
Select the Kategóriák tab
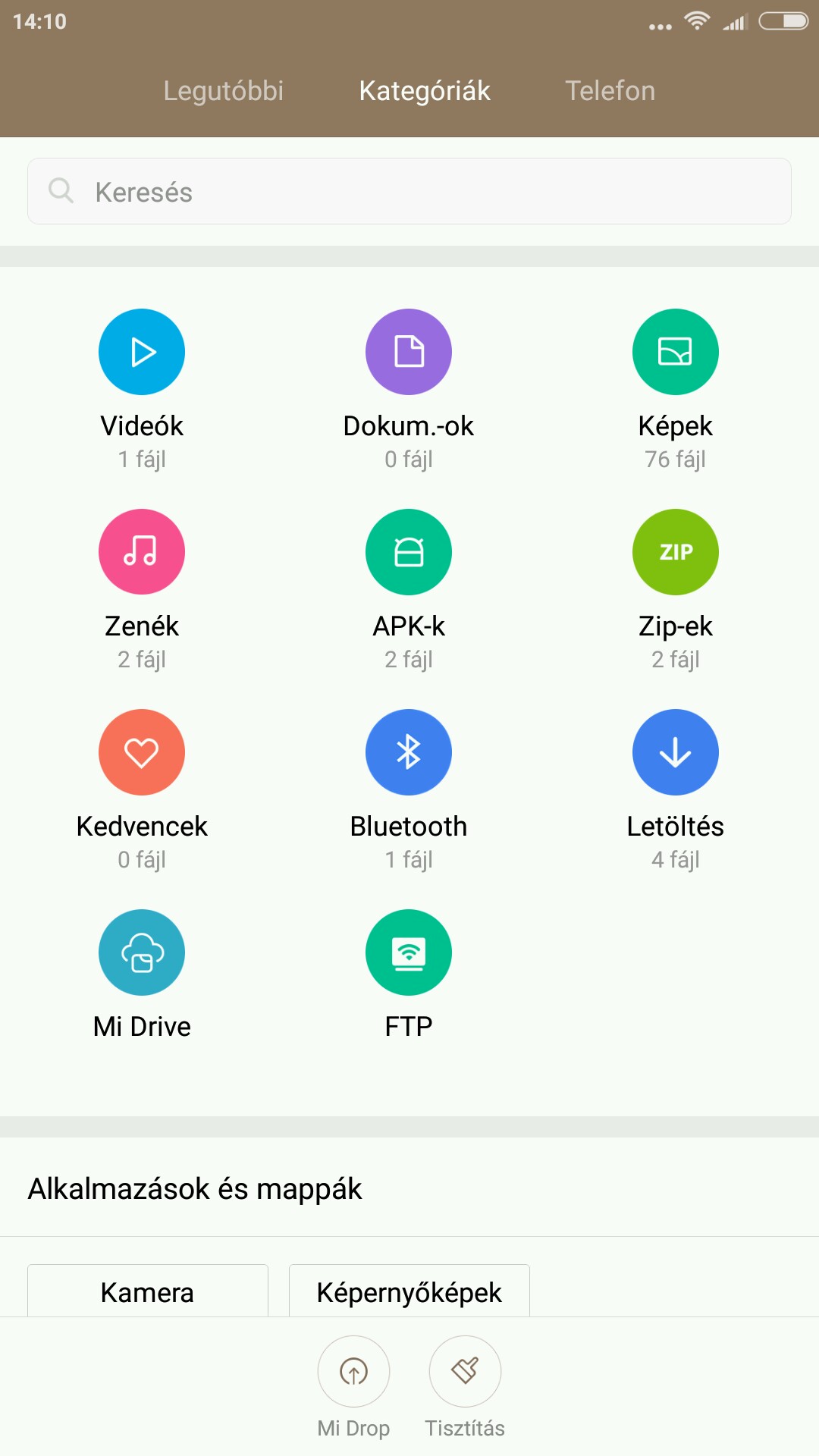coord(425,91)
